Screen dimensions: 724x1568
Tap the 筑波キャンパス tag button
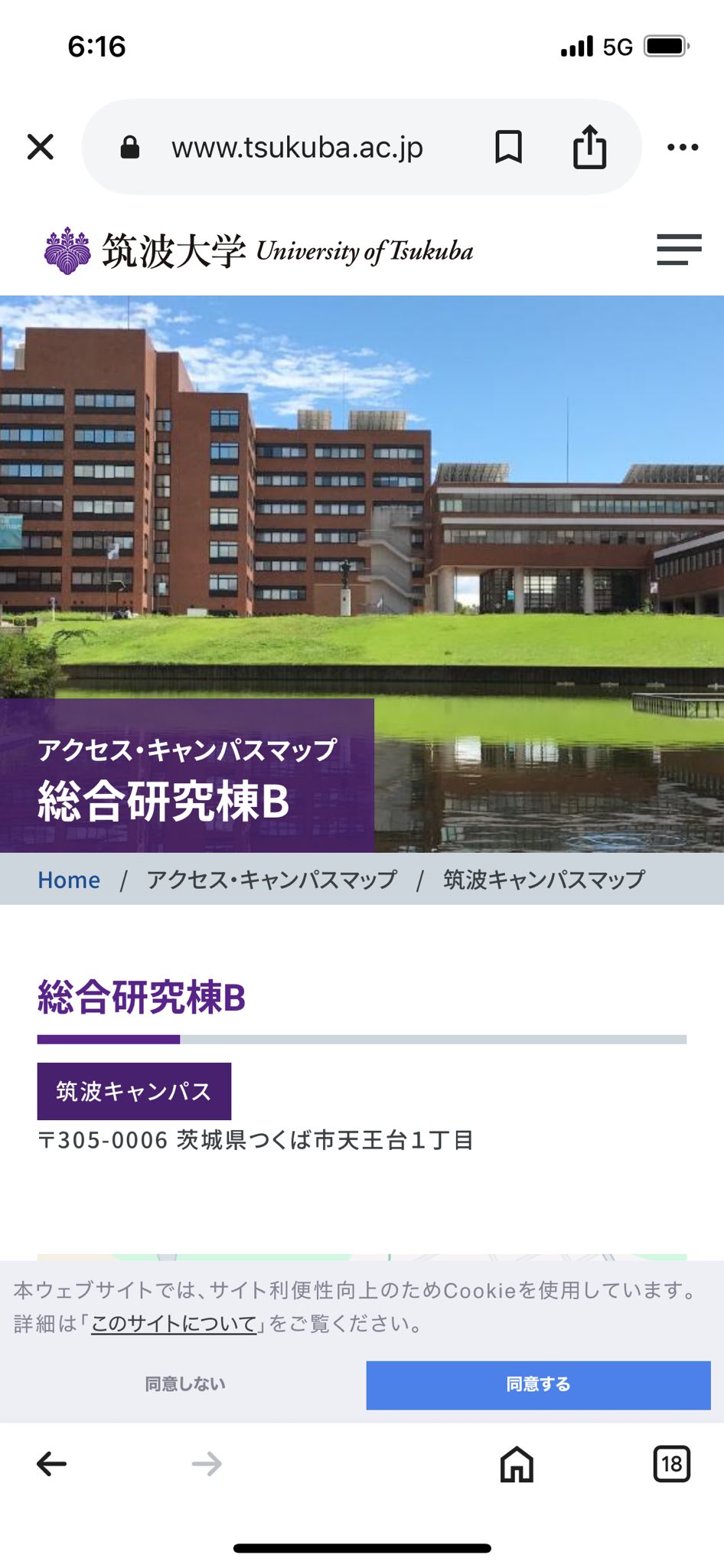click(134, 1091)
